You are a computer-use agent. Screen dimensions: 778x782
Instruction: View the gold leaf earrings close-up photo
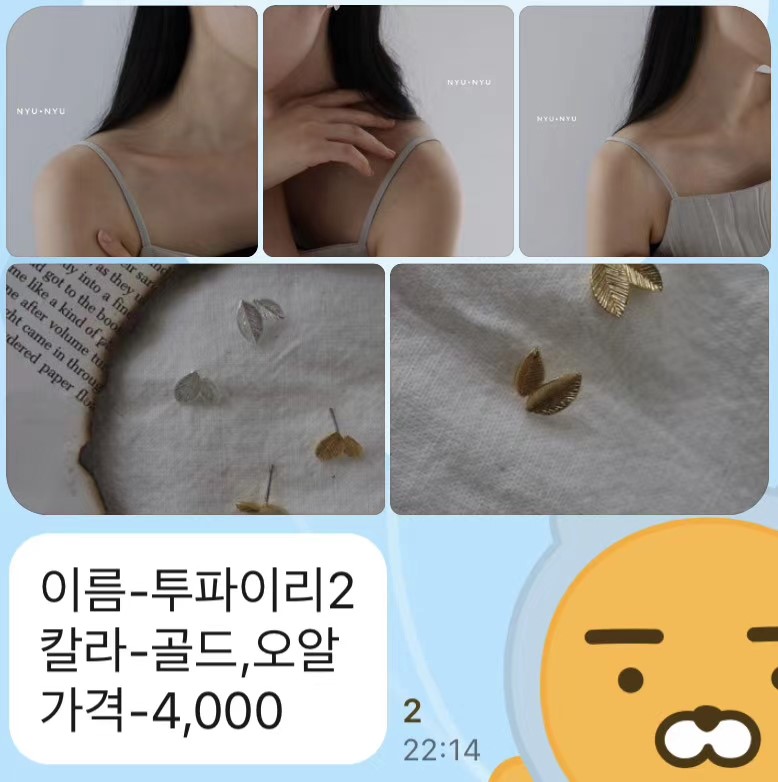pyautogui.click(x=579, y=389)
